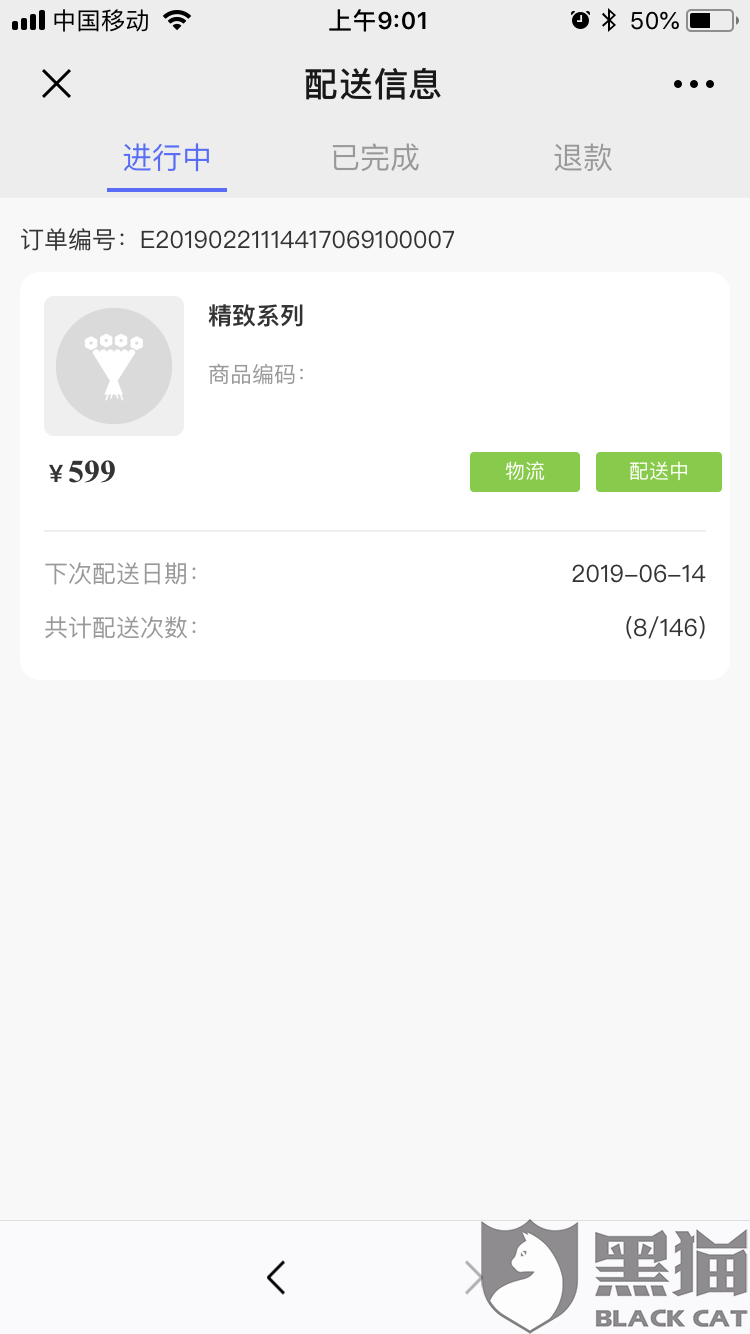Tap the 配送中 status button
This screenshot has width=750, height=1334.
tap(658, 471)
